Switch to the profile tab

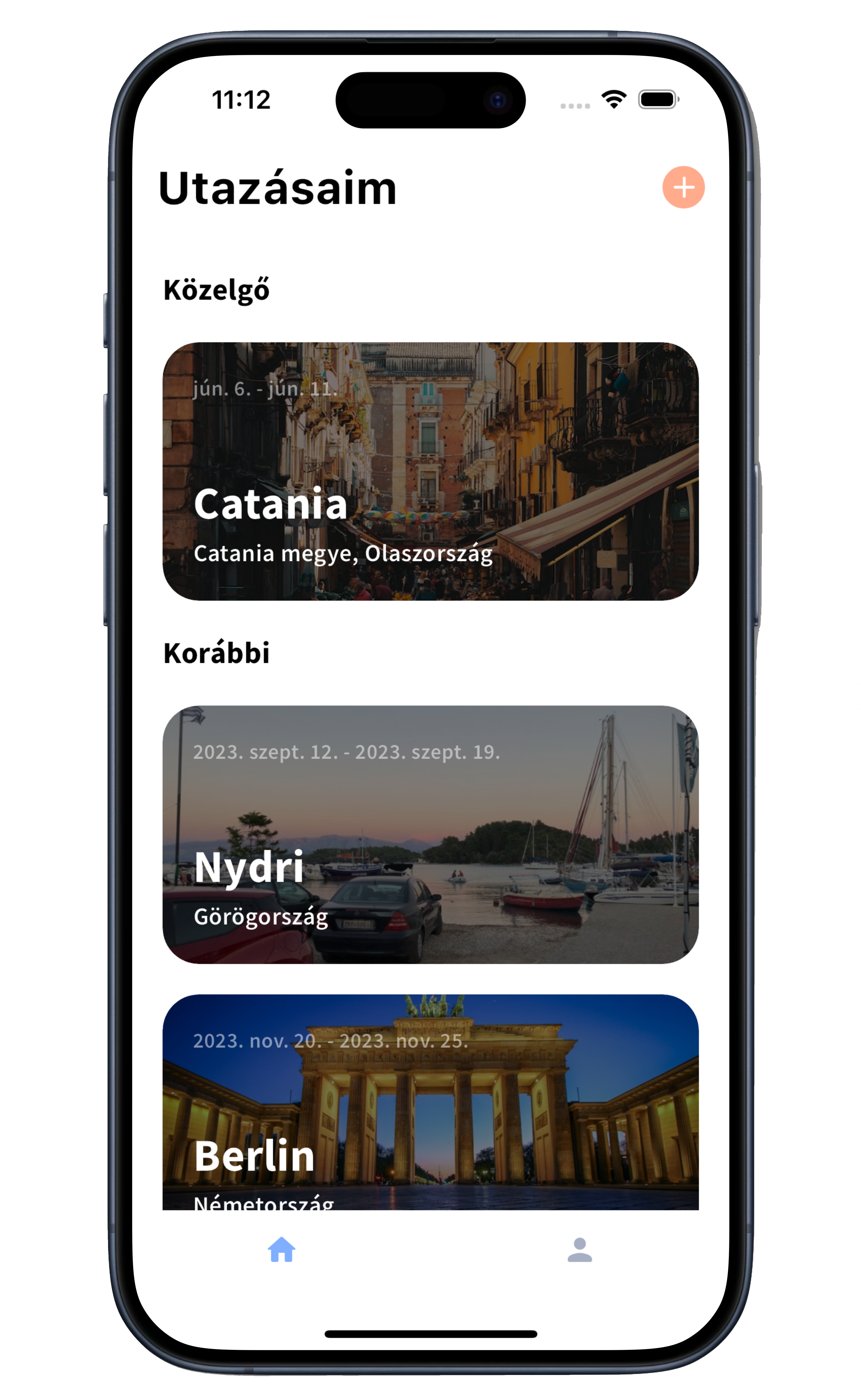579,1250
